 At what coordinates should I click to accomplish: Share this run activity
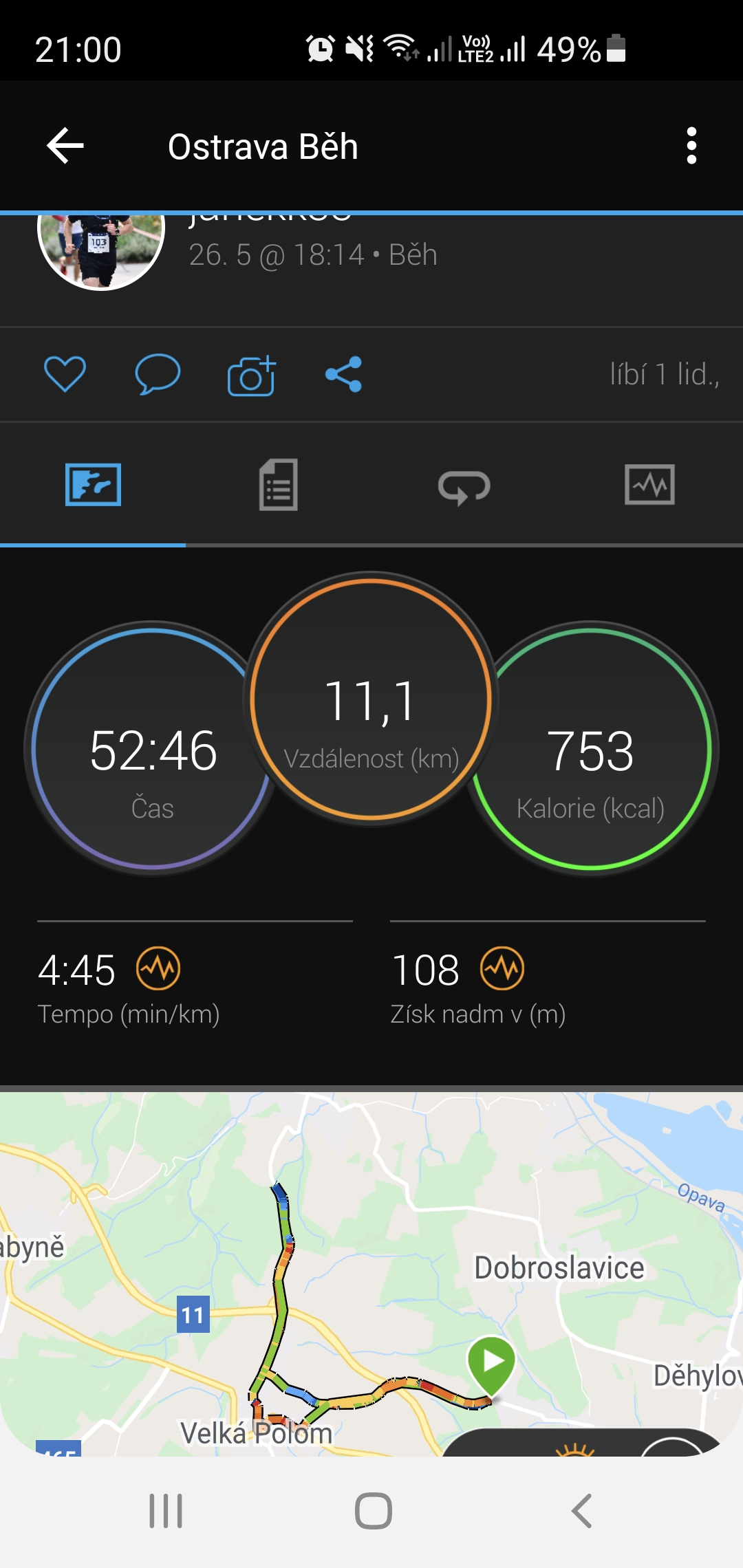point(343,374)
